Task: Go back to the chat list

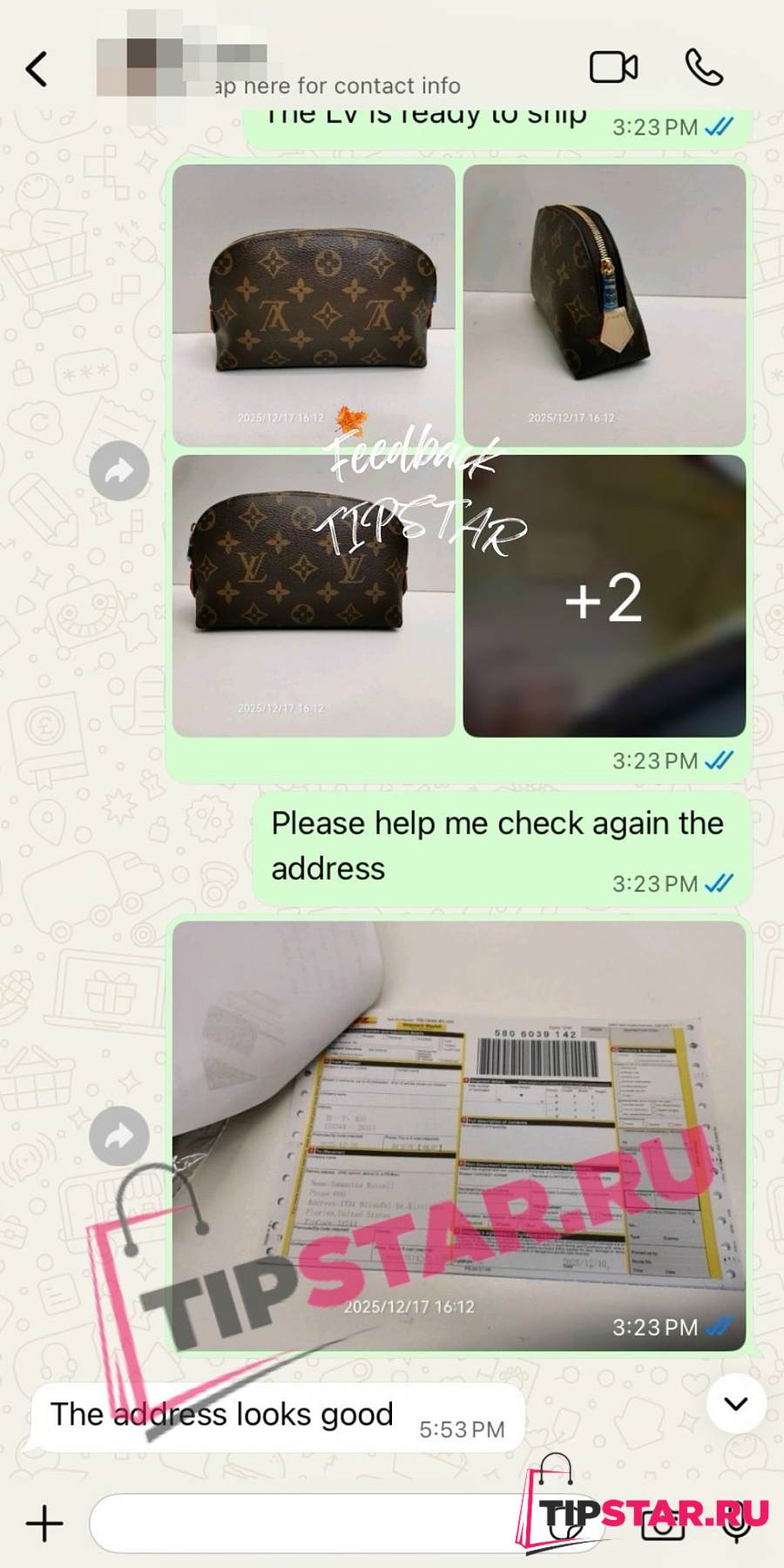Action: 37,69
